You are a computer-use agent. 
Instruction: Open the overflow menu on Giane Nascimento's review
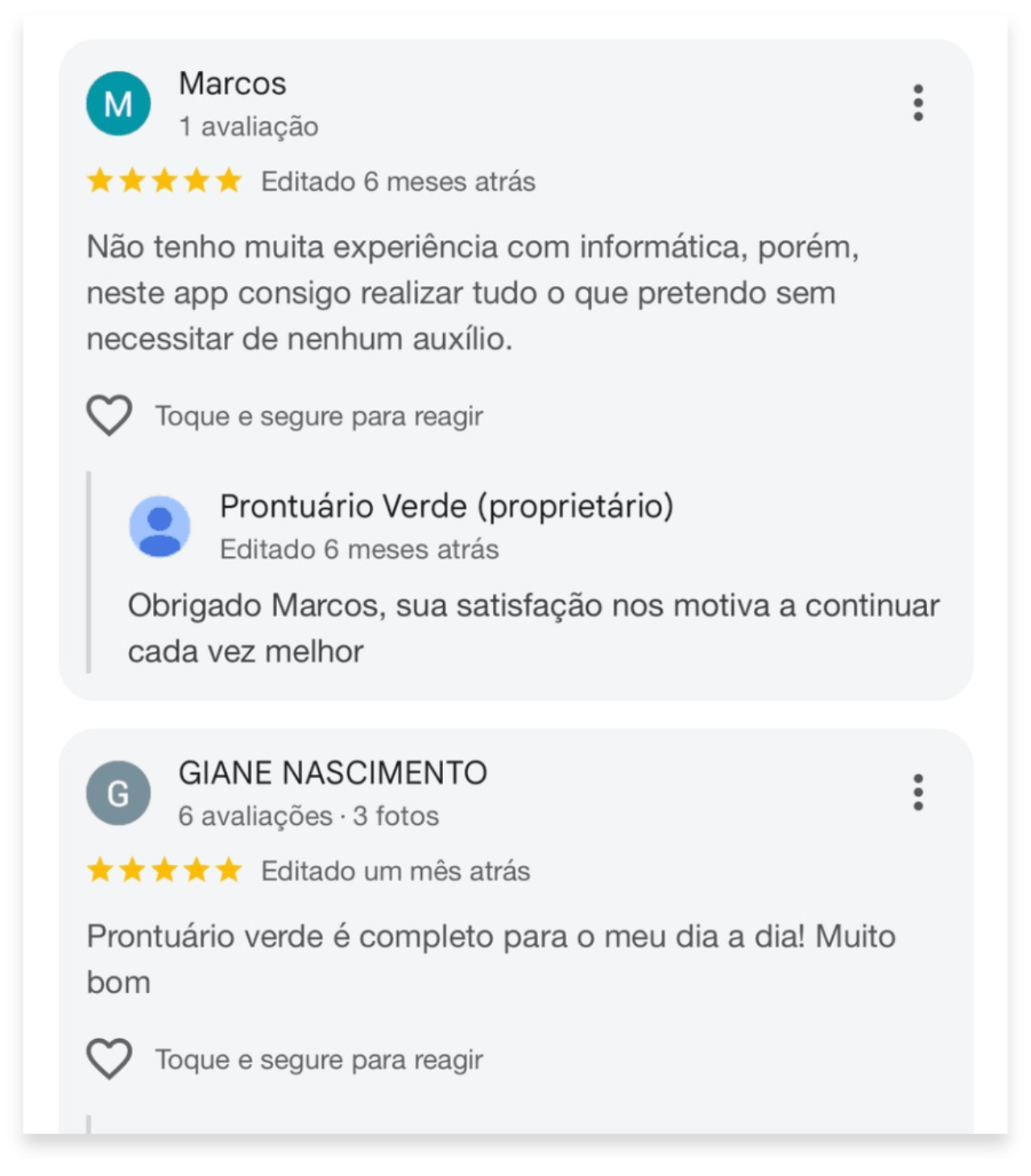point(917,793)
